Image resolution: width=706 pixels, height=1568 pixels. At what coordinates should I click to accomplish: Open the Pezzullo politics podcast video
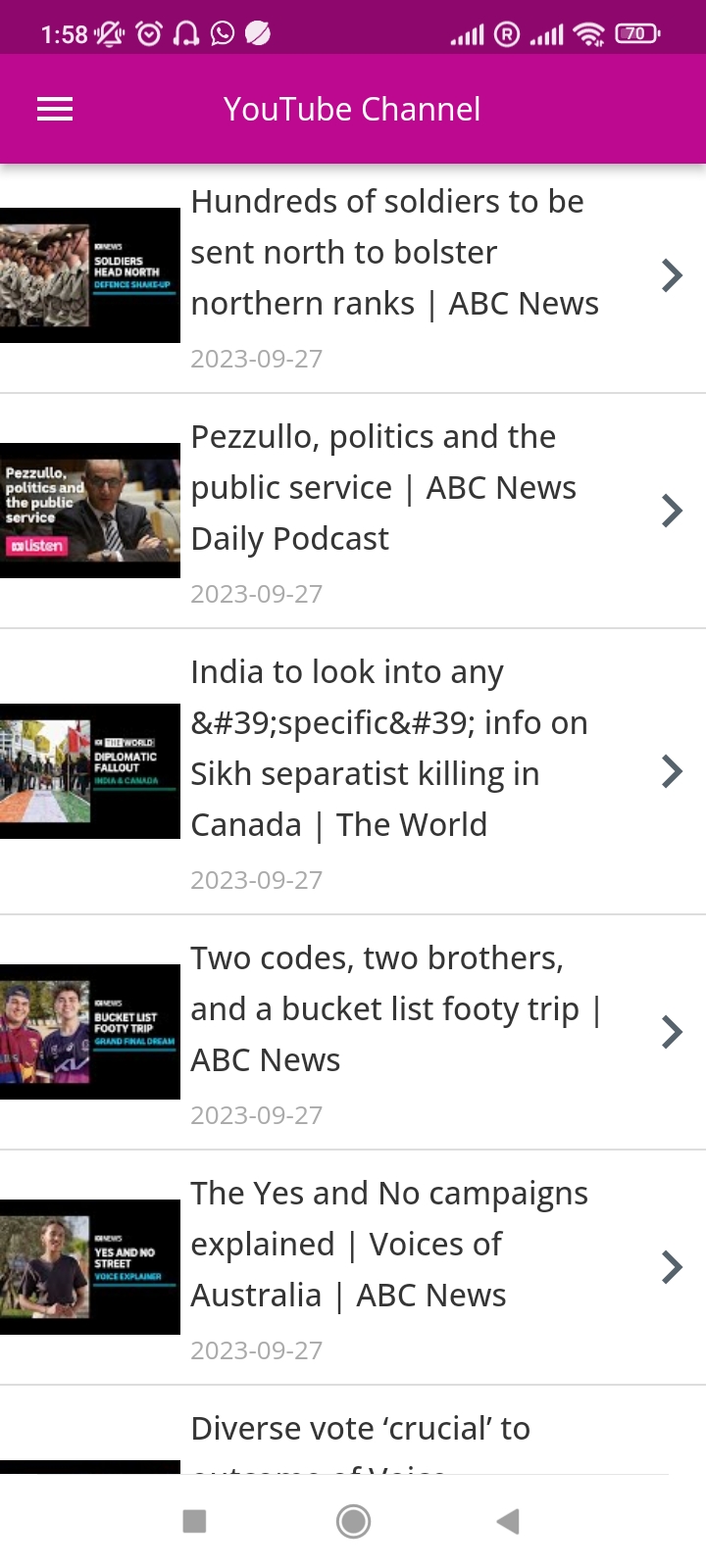click(x=353, y=512)
